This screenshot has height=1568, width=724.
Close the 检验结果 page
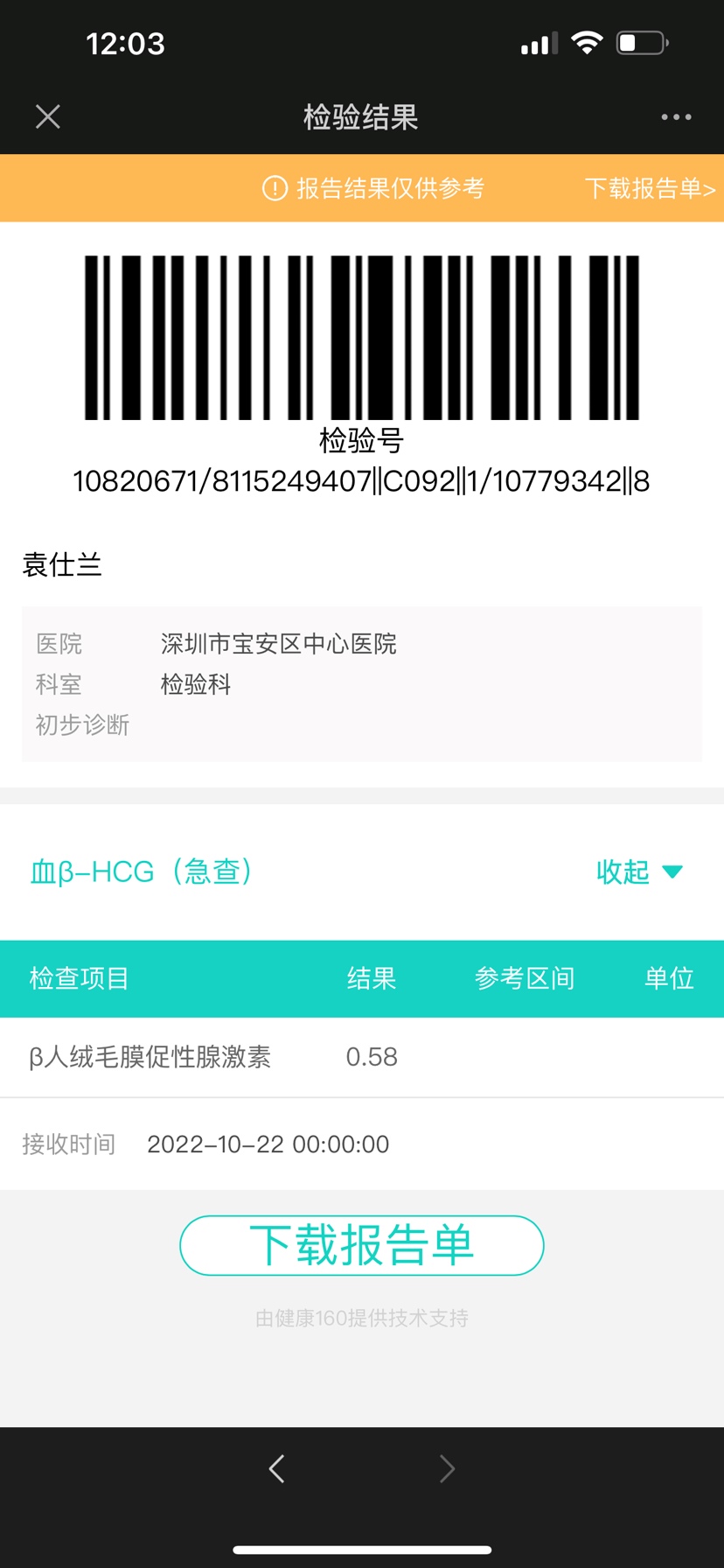pos(48,116)
